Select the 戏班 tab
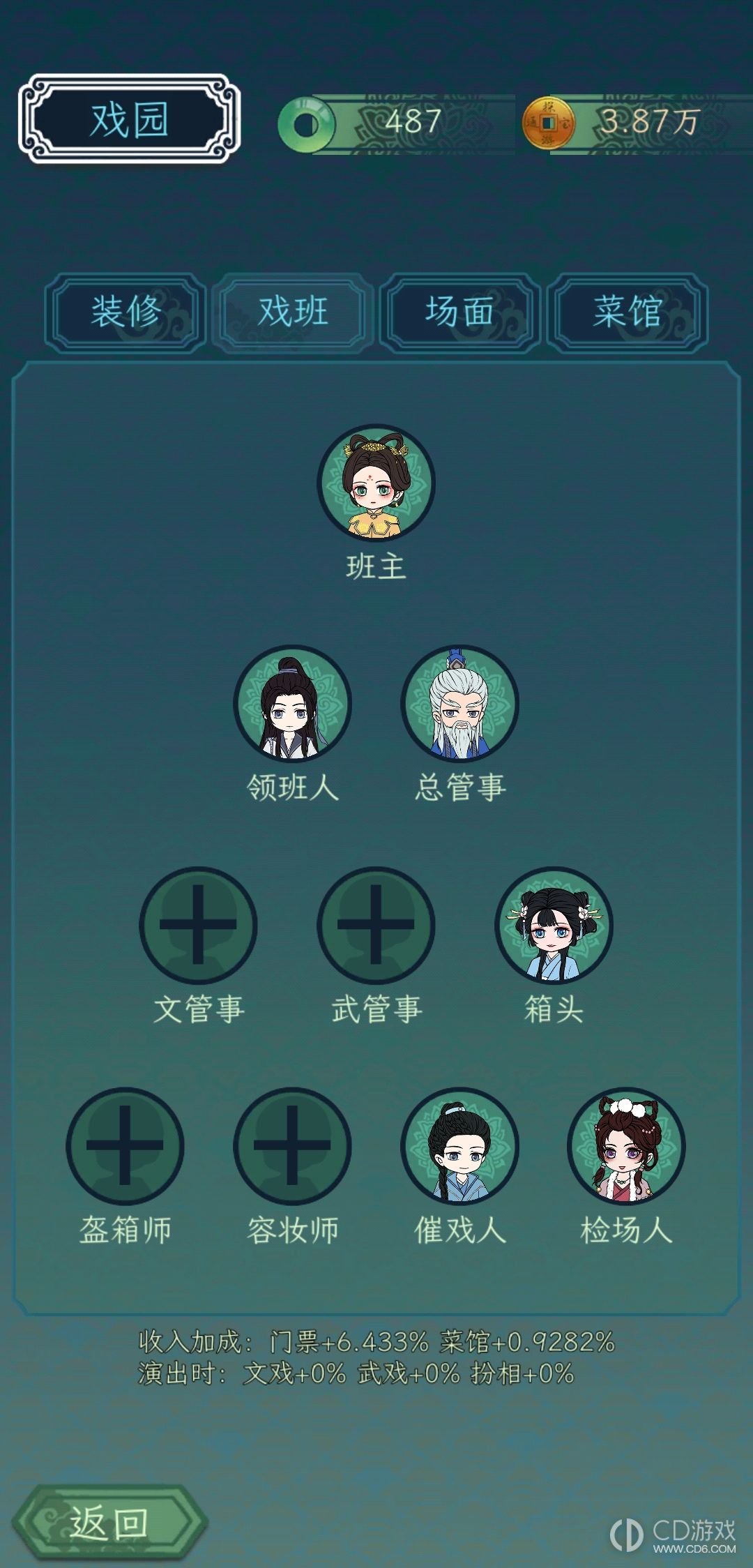Screen dimensions: 753x1568 (293, 312)
